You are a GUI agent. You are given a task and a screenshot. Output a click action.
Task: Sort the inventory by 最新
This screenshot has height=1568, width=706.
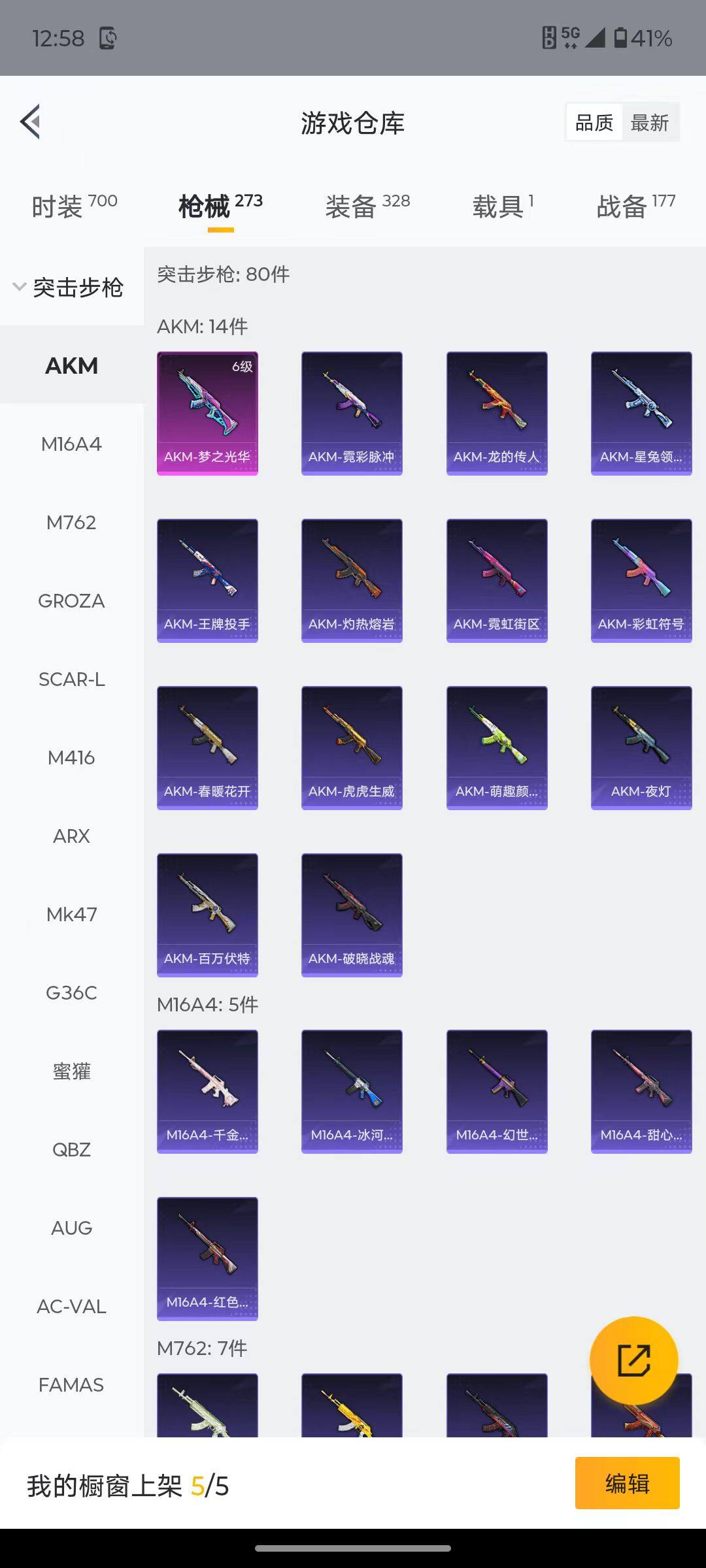[x=650, y=122]
